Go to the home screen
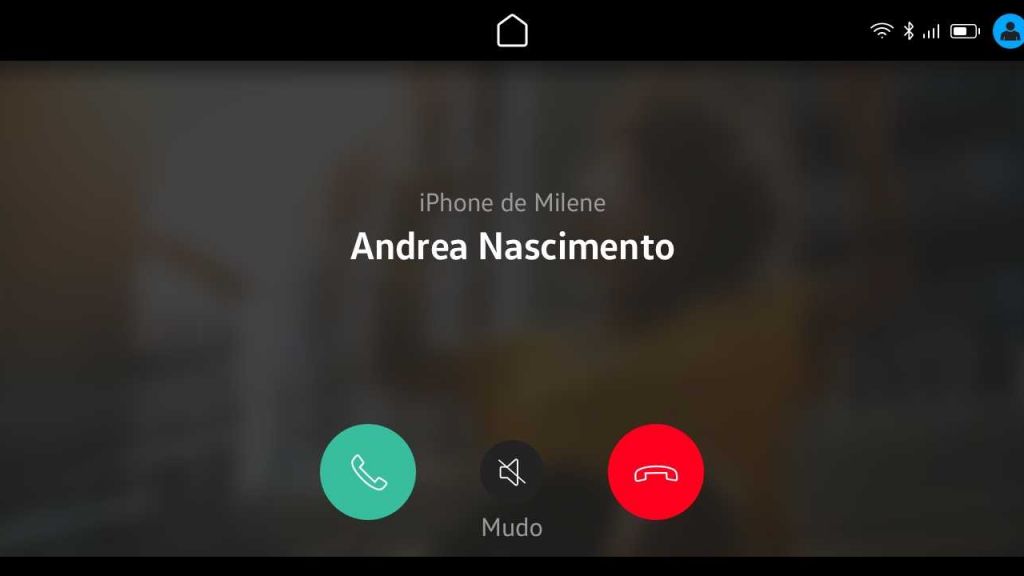 click(512, 31)
